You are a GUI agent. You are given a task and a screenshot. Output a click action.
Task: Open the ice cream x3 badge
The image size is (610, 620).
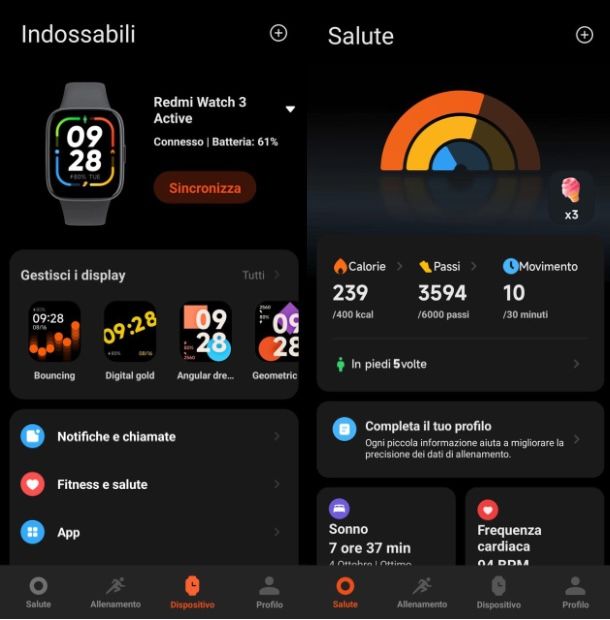tap(570, 197)
